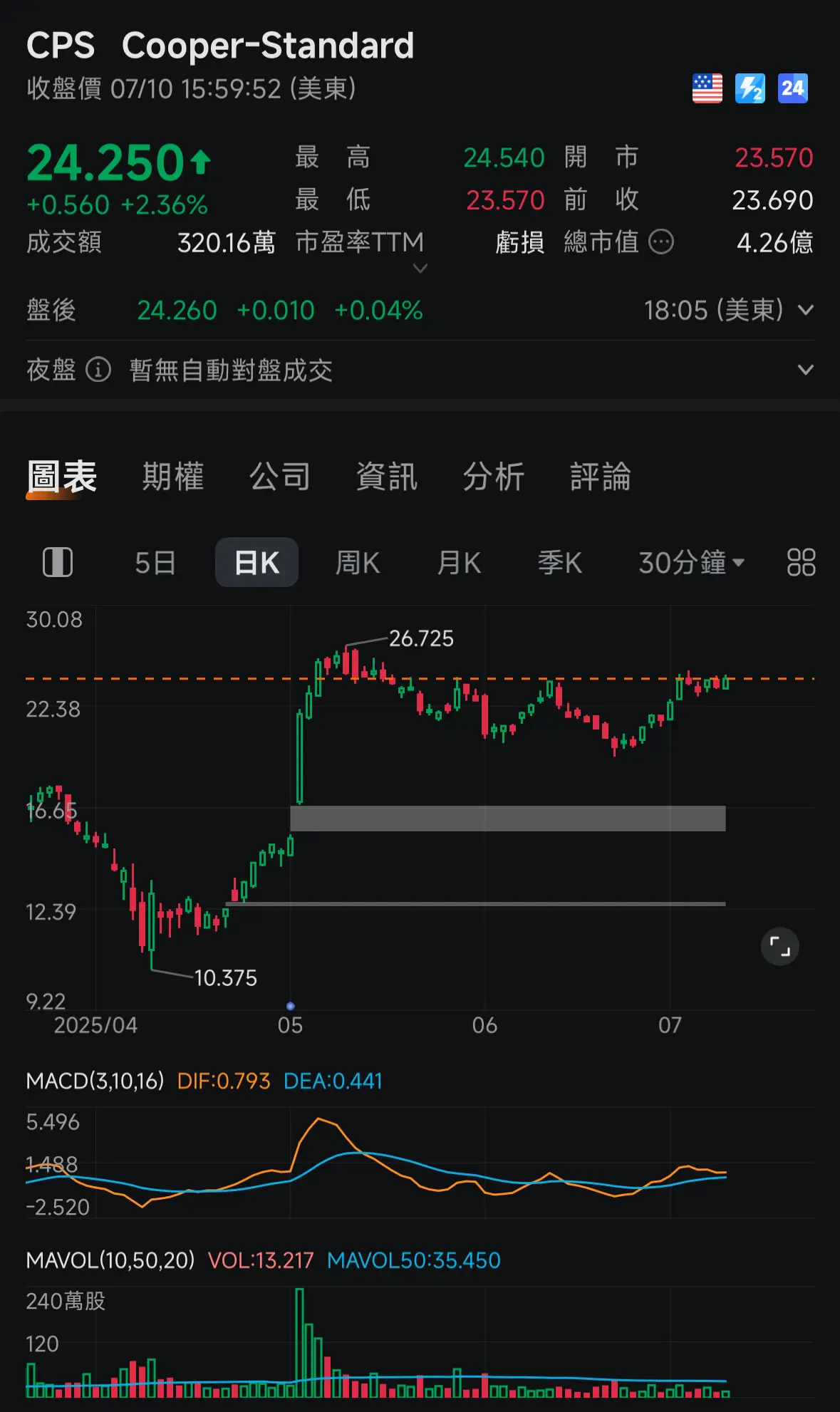Image resolution: width=840 pixels, height=1412 pixels.
Task: View the 評論 tab
Action: click(x=601, y=476)
